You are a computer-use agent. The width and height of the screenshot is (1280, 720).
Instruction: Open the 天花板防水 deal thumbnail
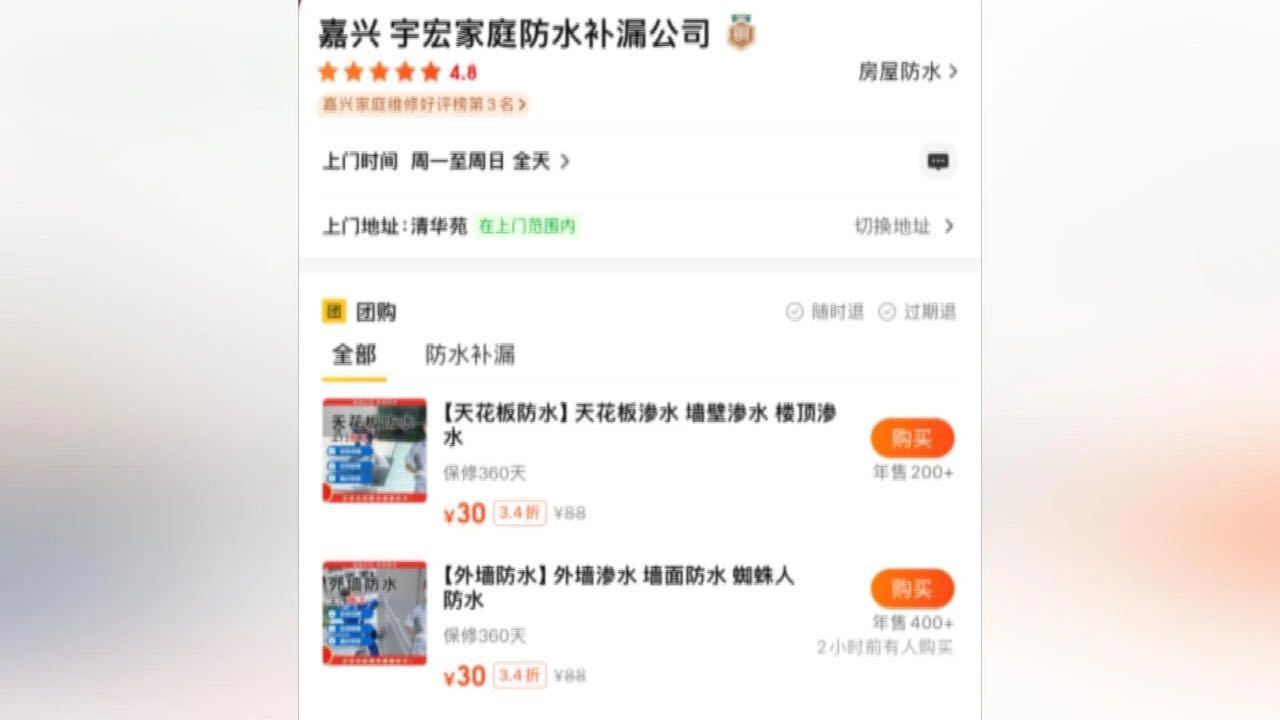pos(374,450)
